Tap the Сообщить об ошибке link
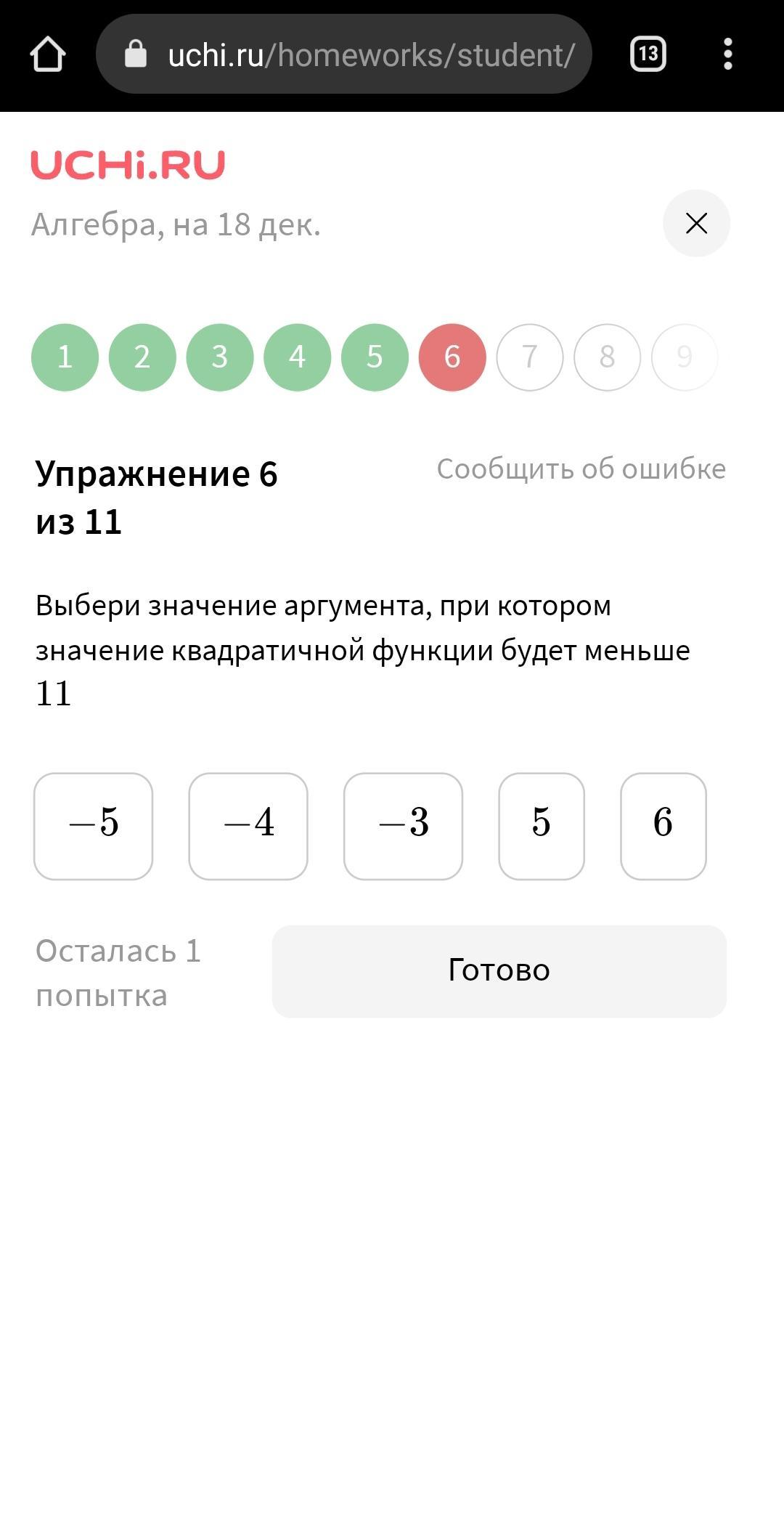The width and height of the screenshot is (784, 1529). click(581, 469)
